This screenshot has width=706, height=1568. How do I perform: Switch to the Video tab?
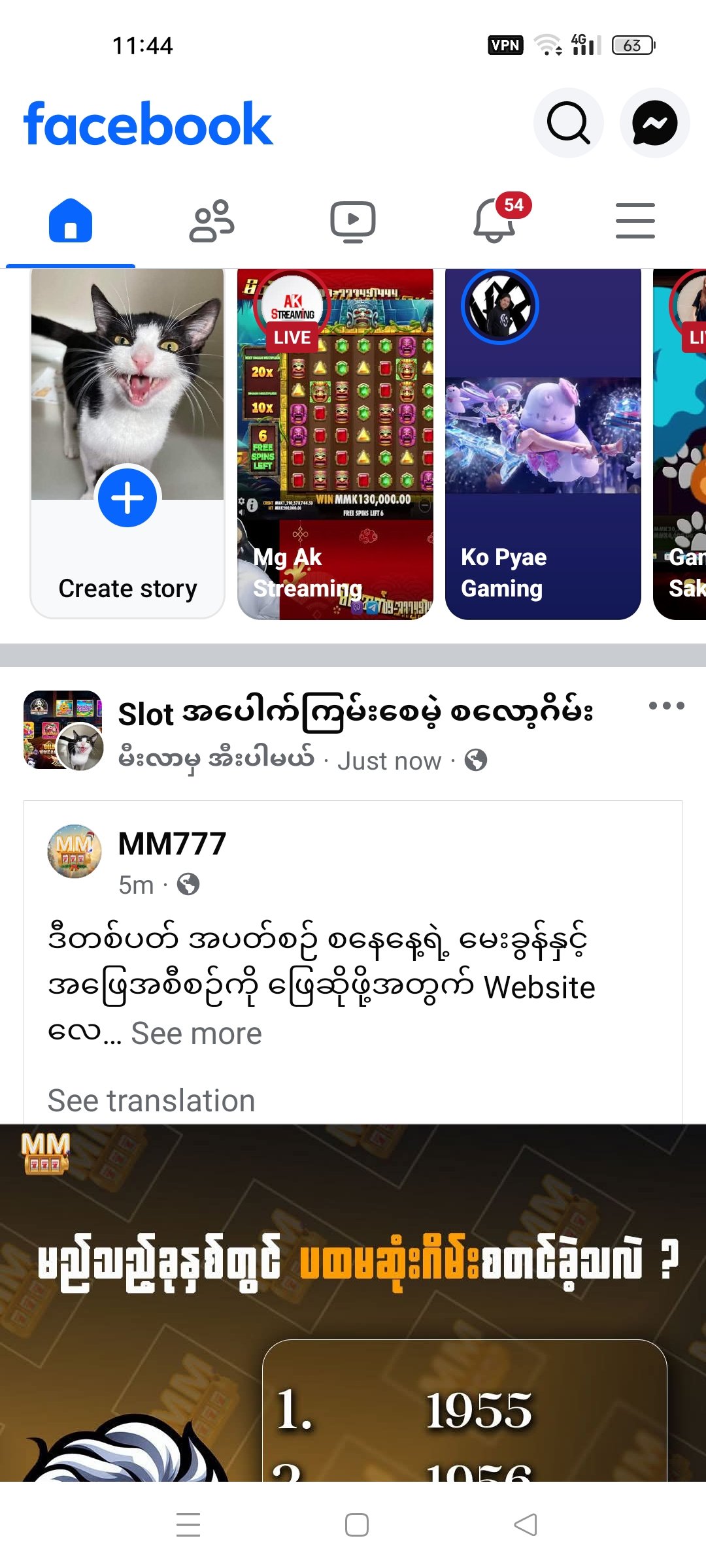click(x=353, y=221)
